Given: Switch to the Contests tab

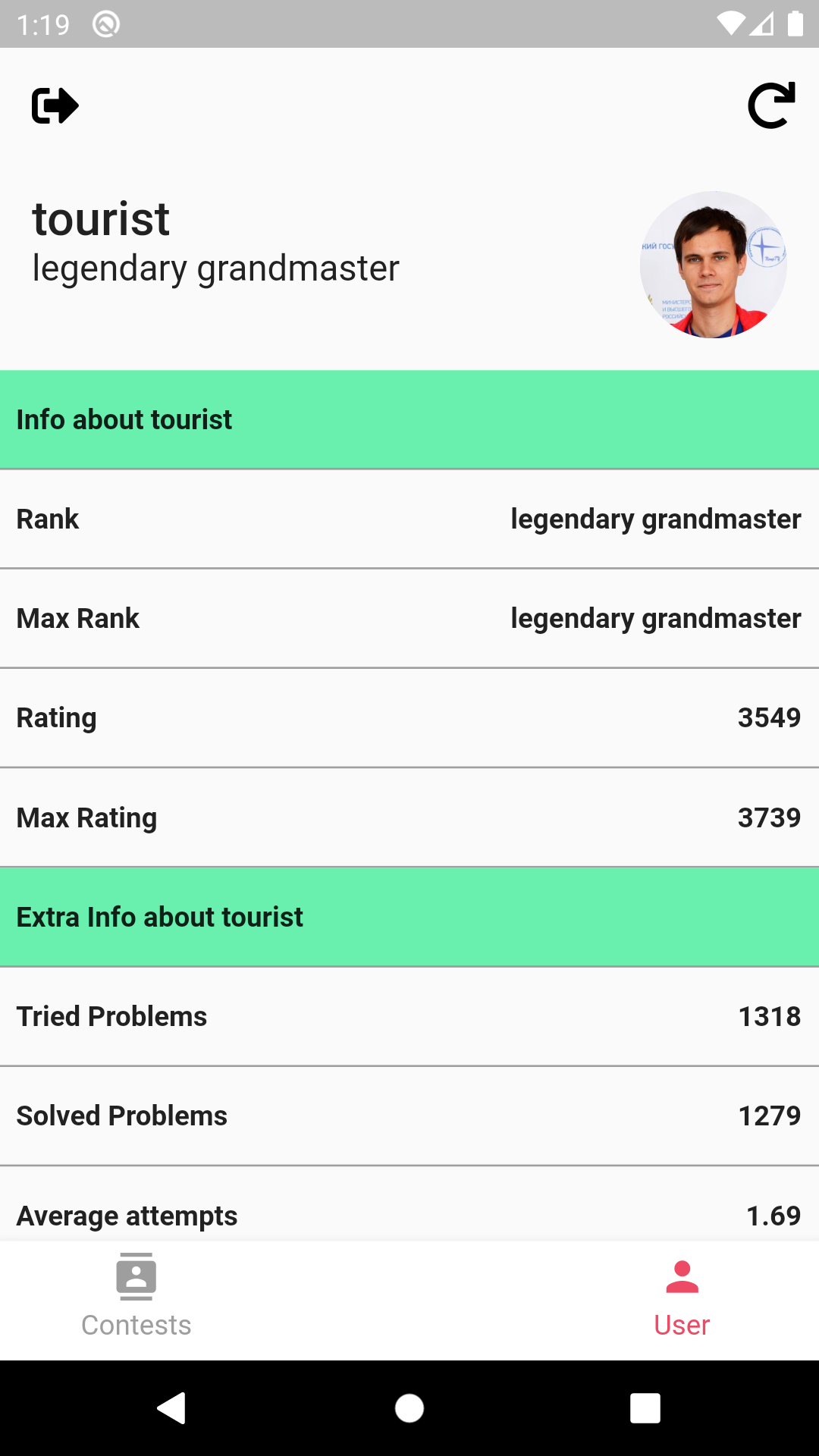Looking at the screenshot, I should point(136,1301).
